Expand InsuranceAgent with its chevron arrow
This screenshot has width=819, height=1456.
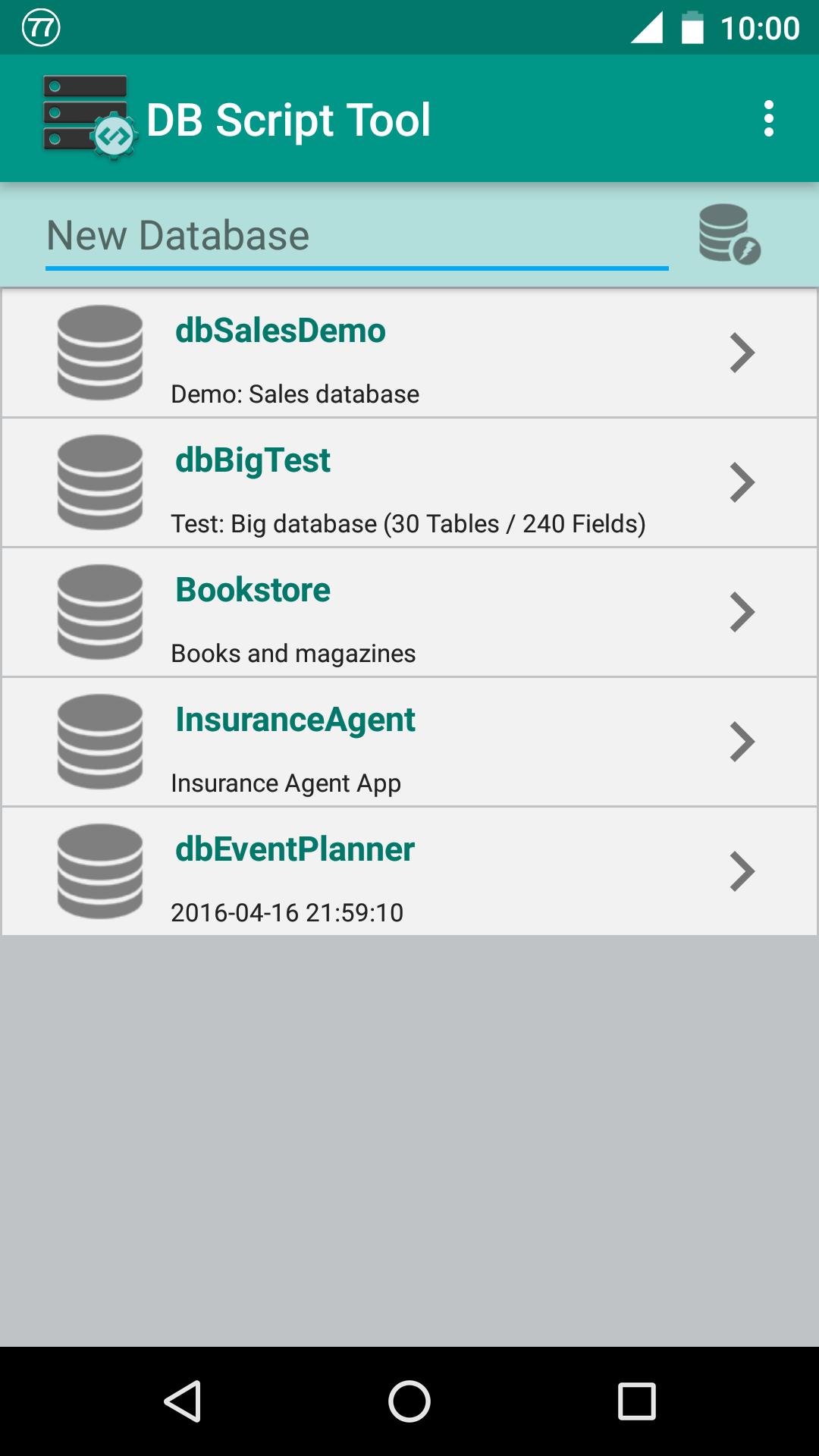pos(742,742)
